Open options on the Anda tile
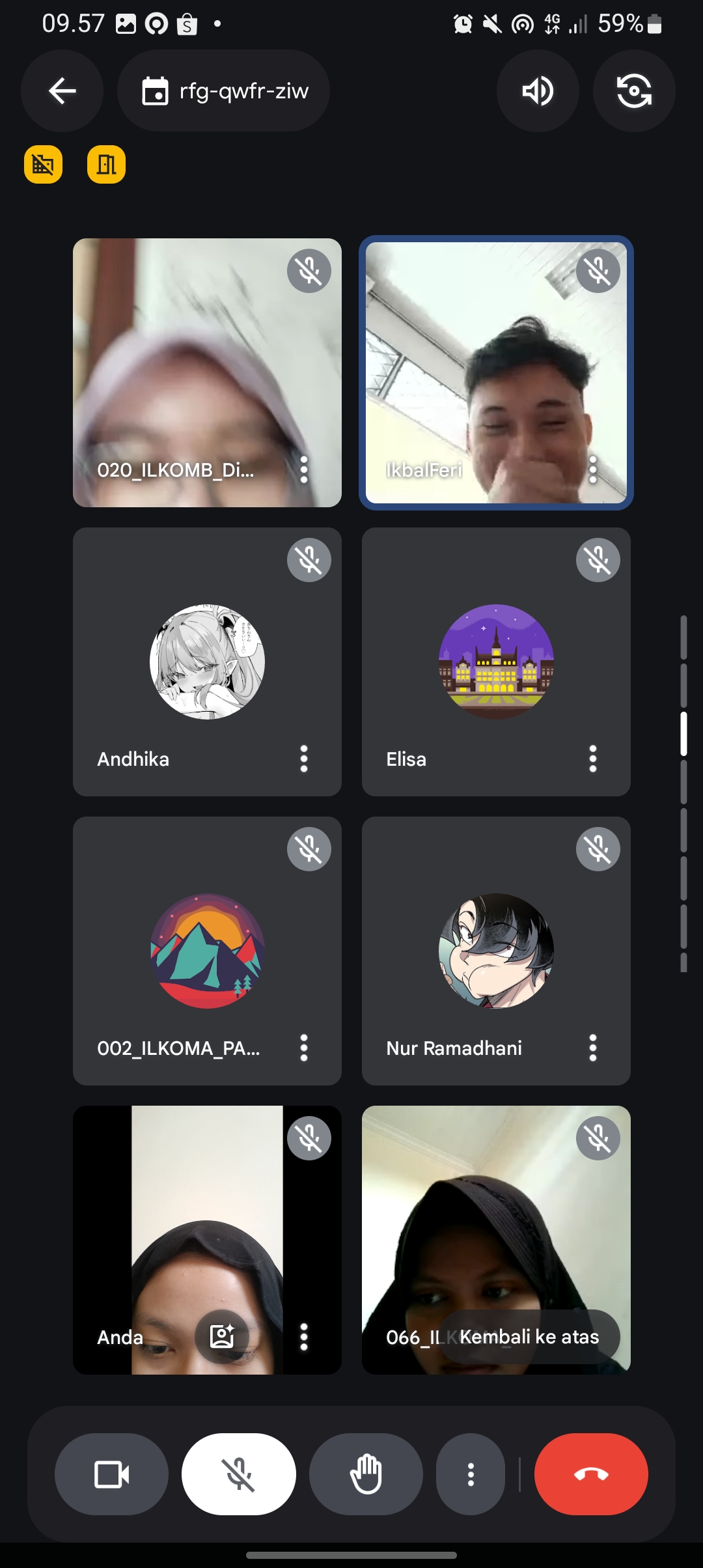The height and width of the screenshot is (1568, 703). [x=304, y=1337]
